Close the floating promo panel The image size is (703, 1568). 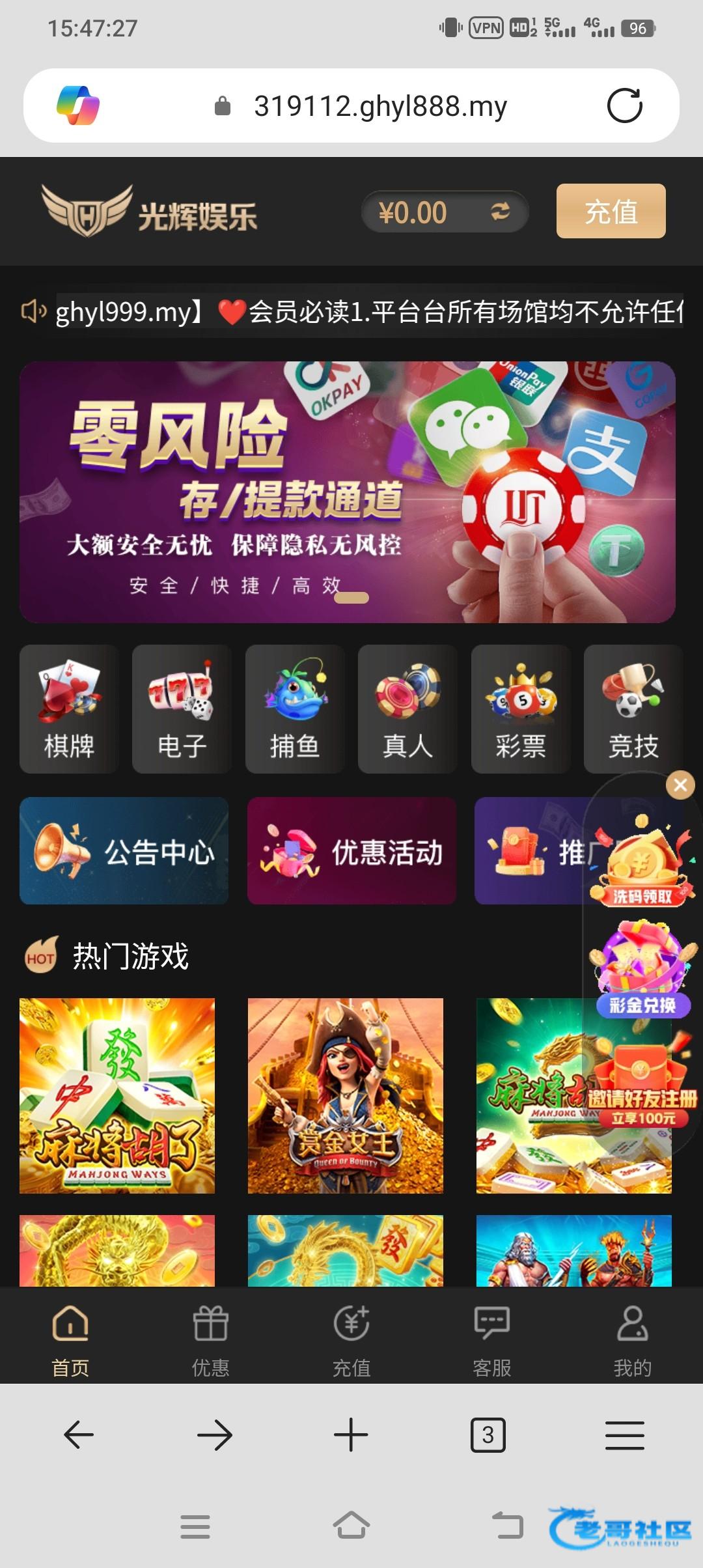(680, 785)
